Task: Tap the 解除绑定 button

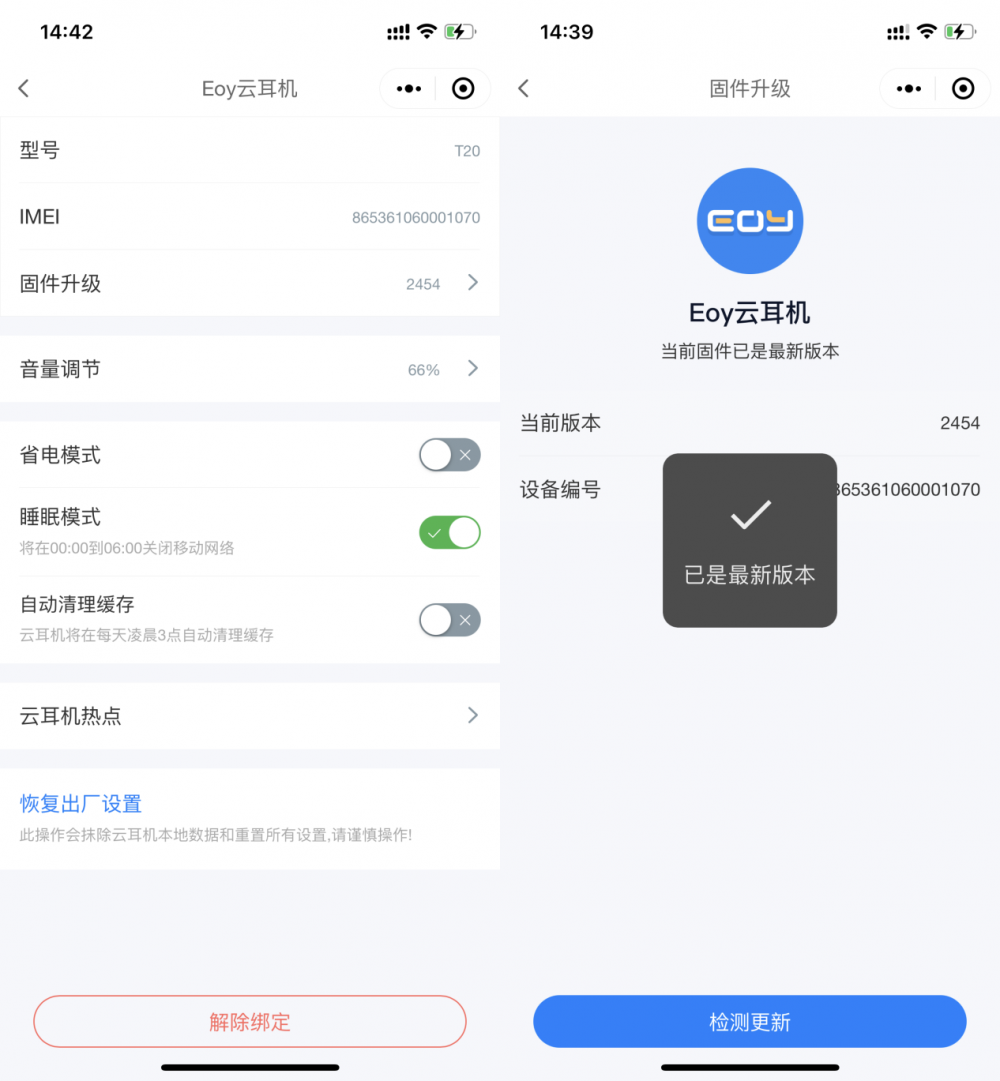Action: tap(249, 1021)
